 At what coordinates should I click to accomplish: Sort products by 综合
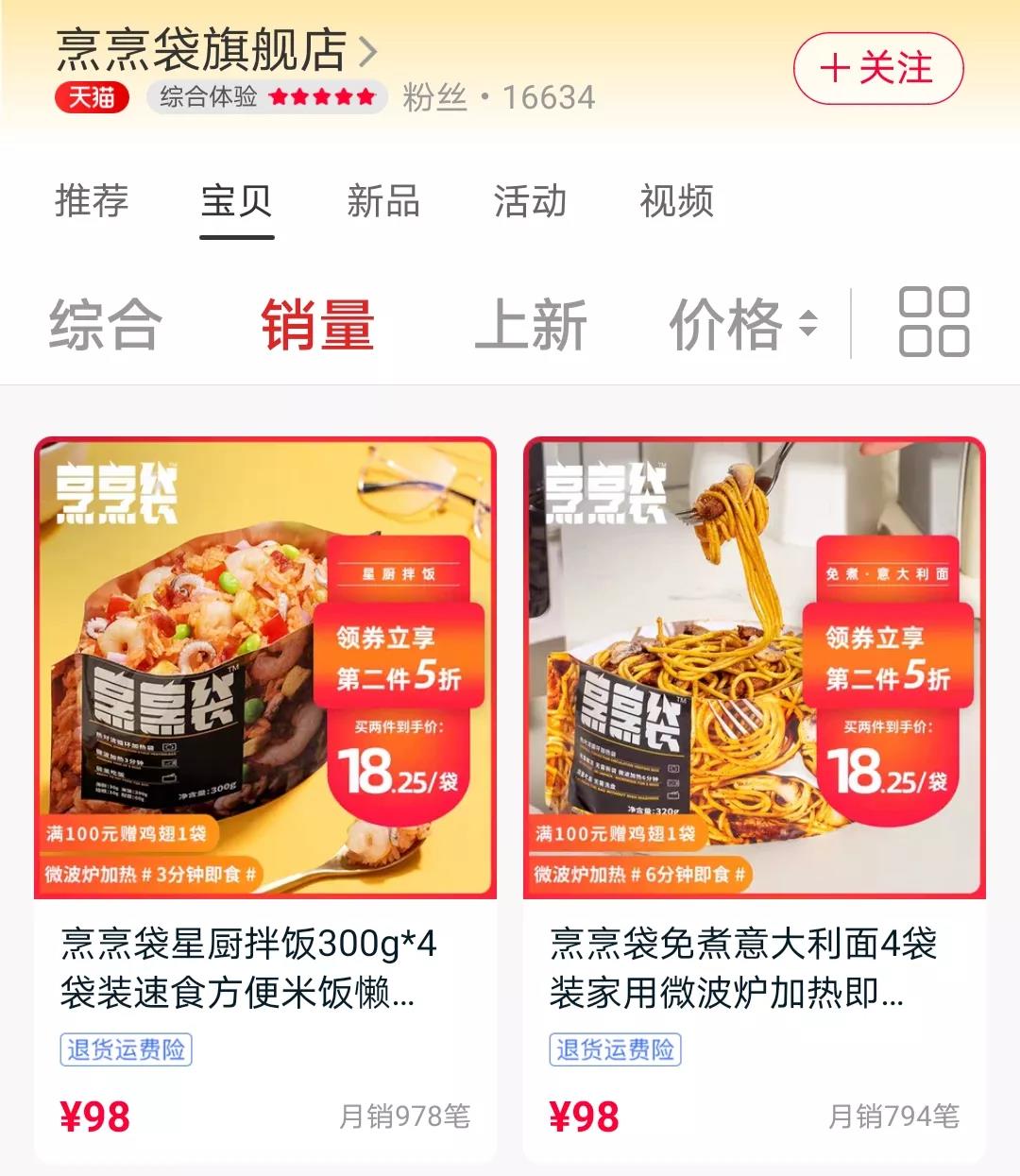coord(105,324)
